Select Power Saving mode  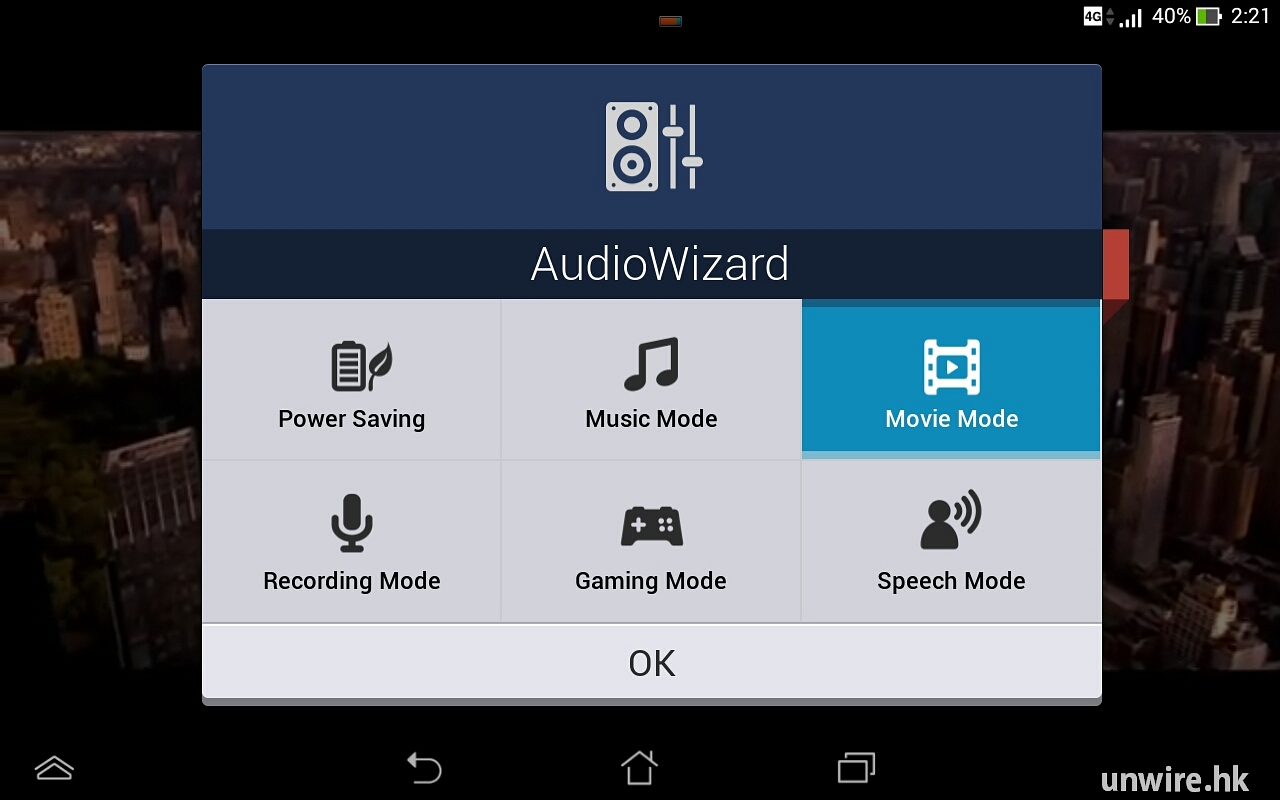coord(351,382)
